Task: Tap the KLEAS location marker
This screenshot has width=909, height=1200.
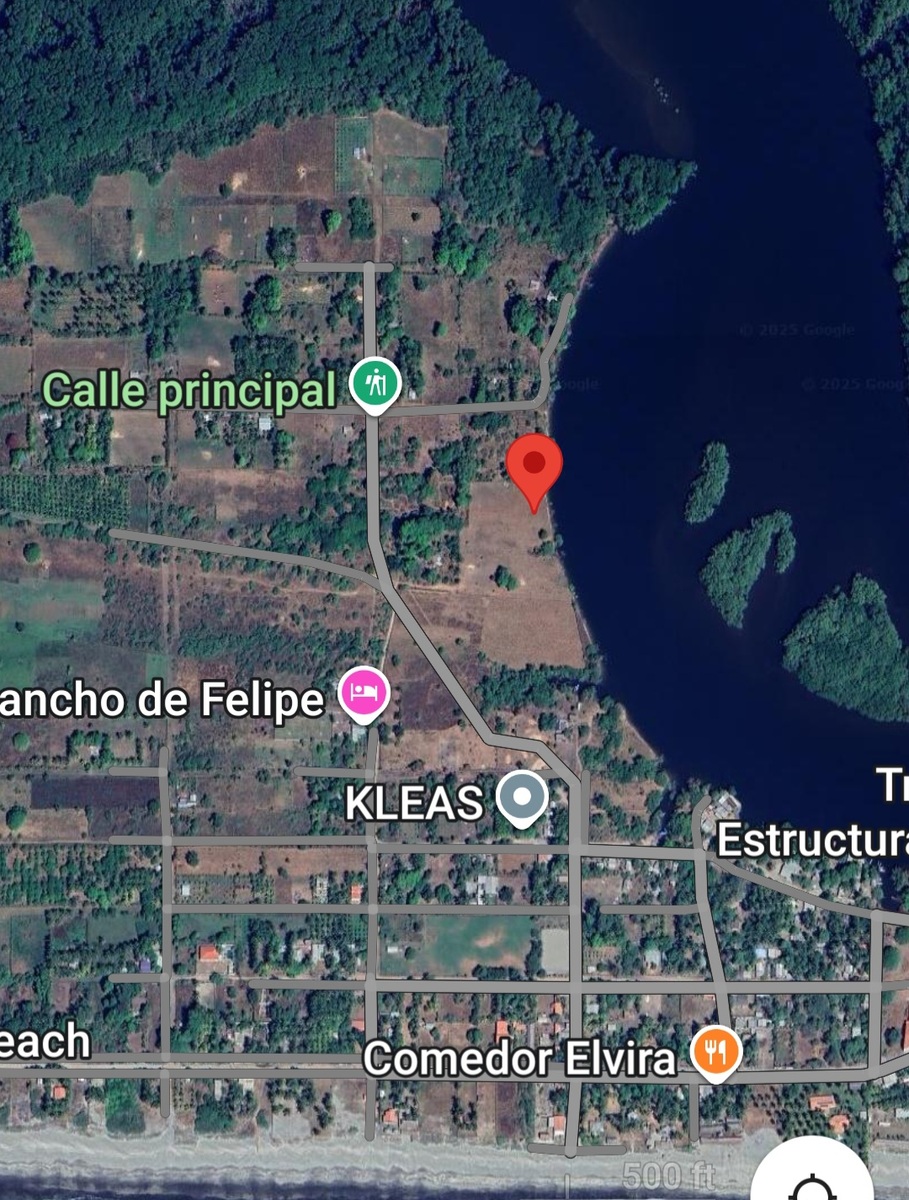Action: pyautogui.click(x=523, y=798)
